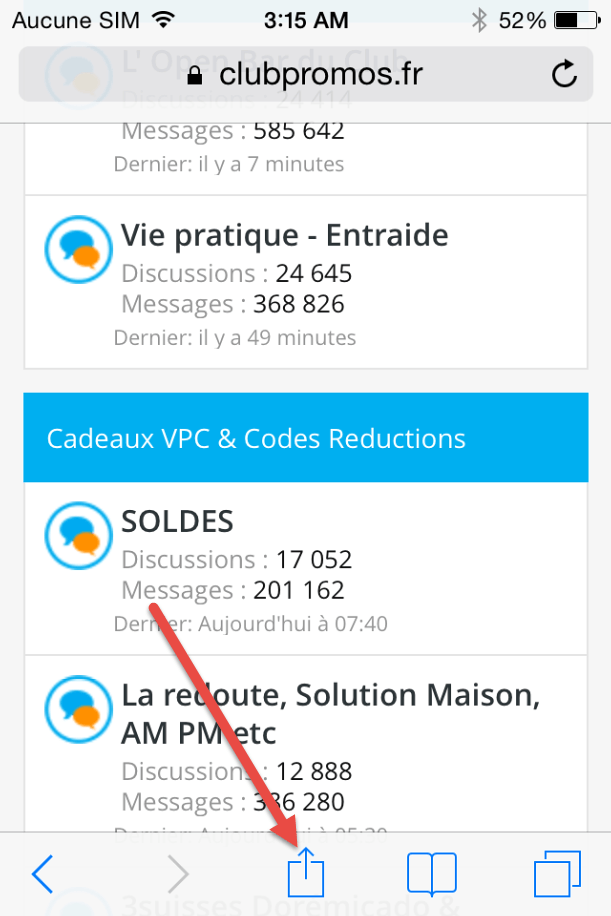The image size is (611, 916).
Task: Open the SOLDES forum
Action: coord(177,521)
